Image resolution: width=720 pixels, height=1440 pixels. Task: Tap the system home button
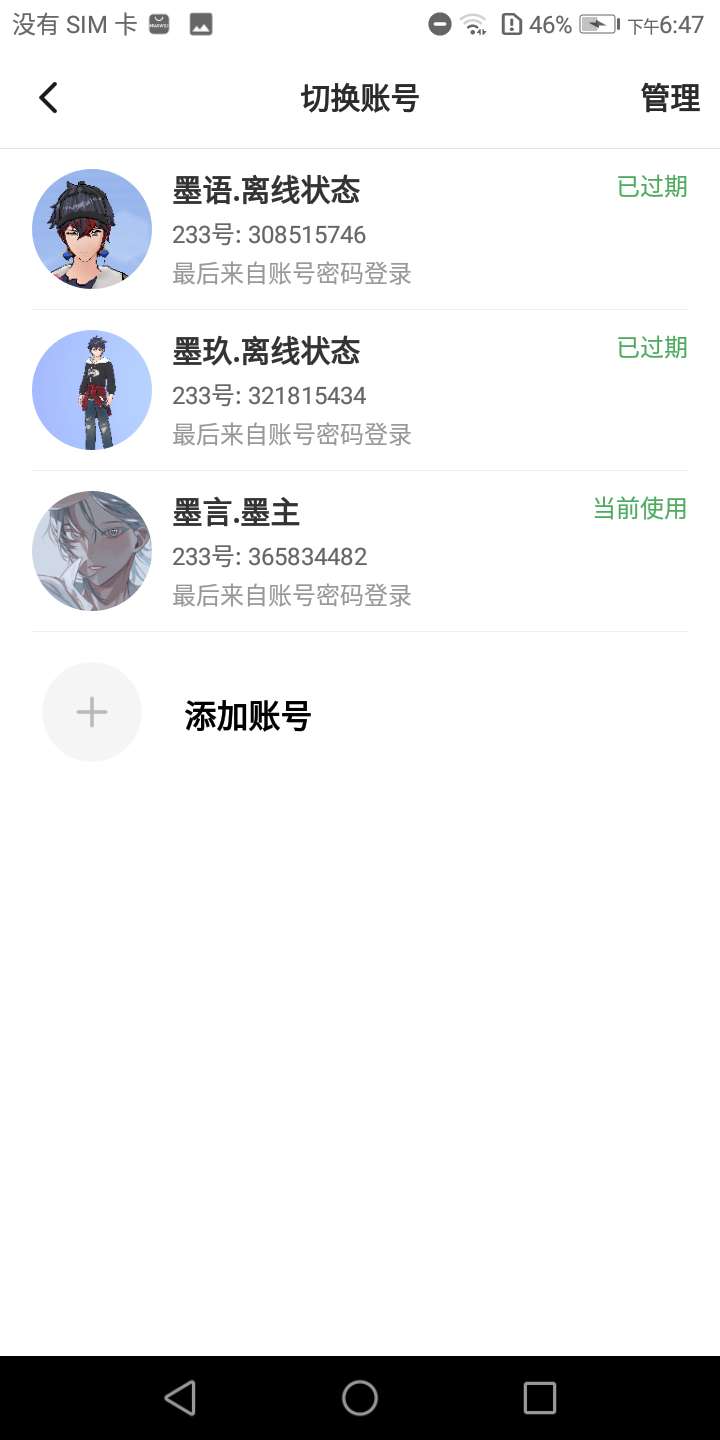coord(360,1397)
